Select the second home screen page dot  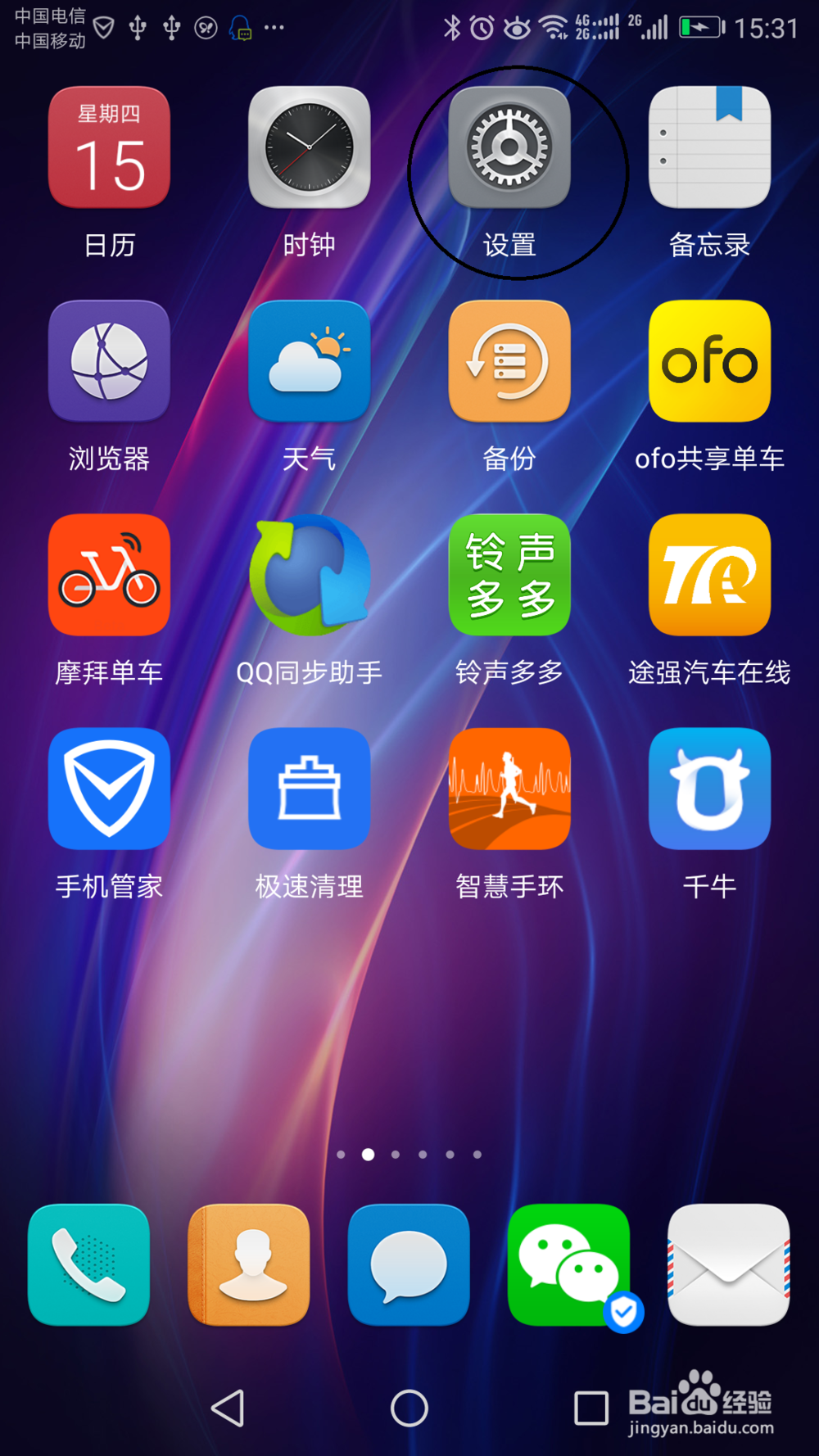pos(368,1155)
